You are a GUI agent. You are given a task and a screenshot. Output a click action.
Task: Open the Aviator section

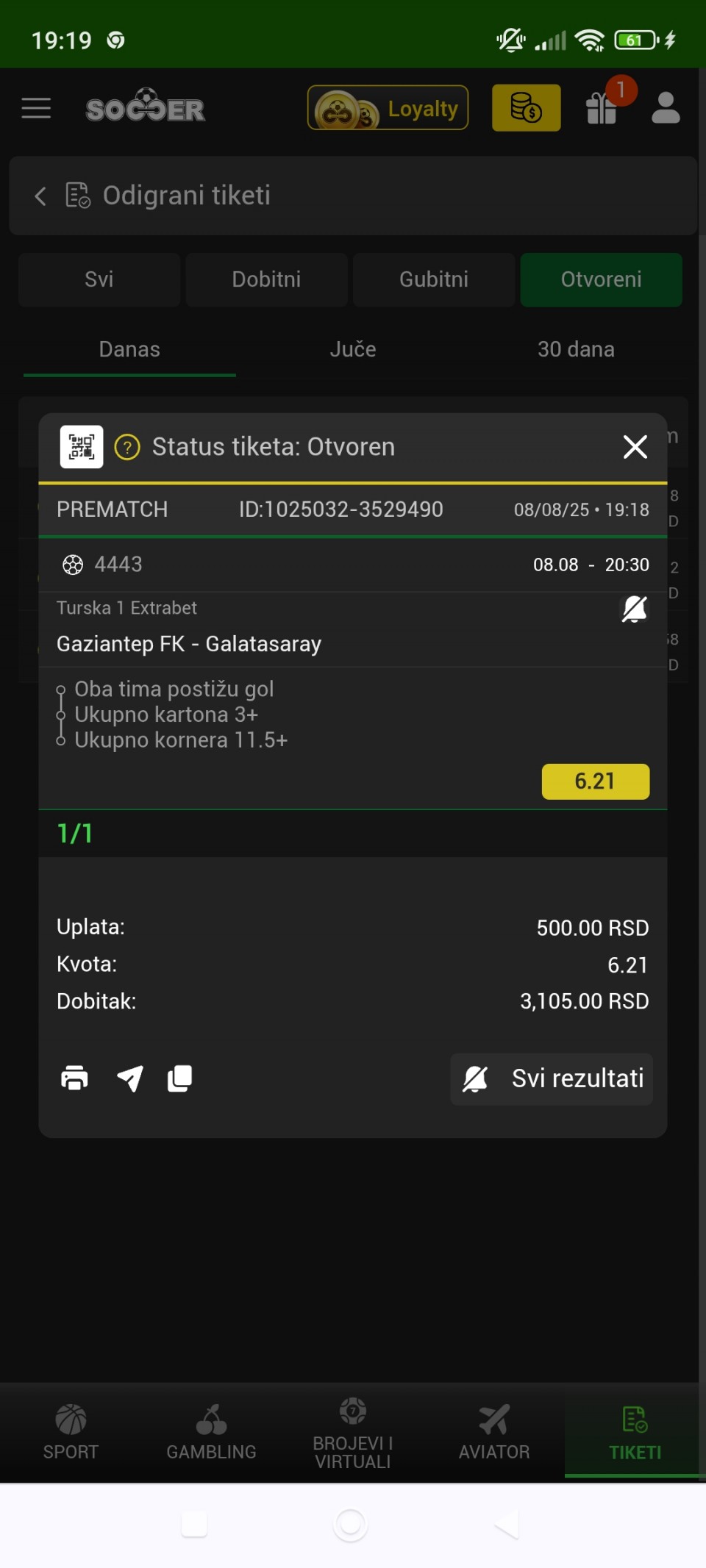click(x=494, y=1431)
